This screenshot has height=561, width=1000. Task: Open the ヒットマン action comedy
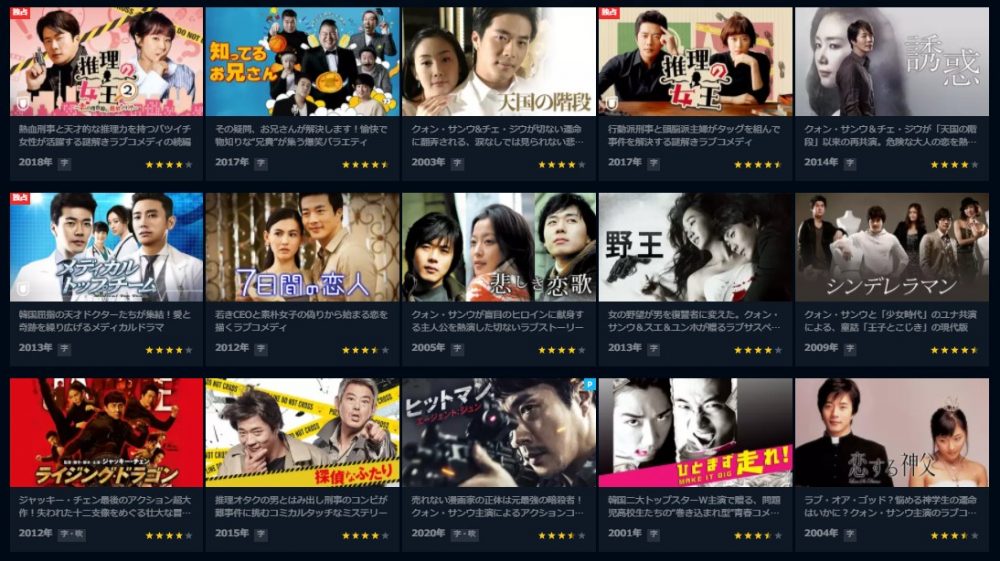(498, 432)
